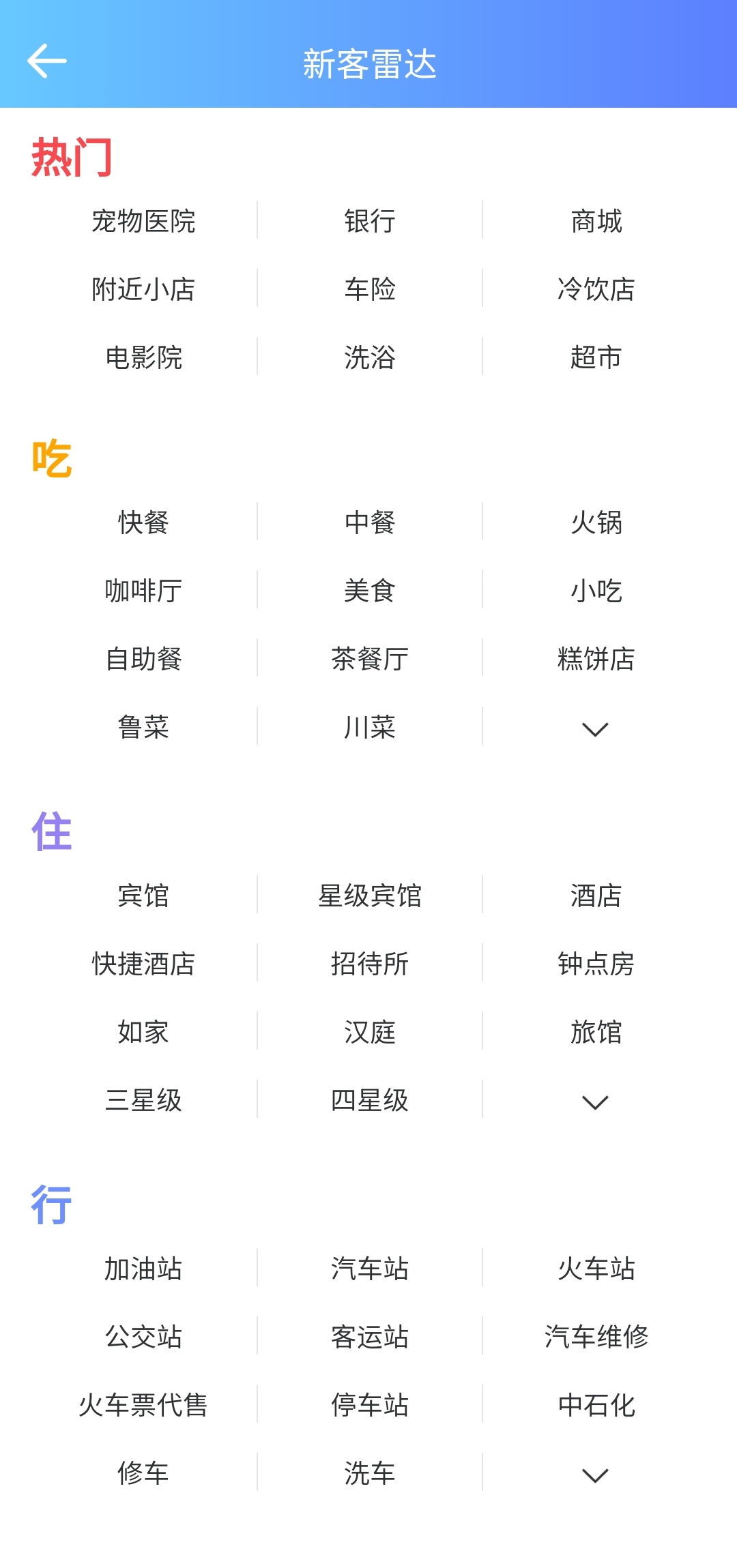Go back using the top-left arrow
The width and height of the screenshot is (737, 1568).
46,61
